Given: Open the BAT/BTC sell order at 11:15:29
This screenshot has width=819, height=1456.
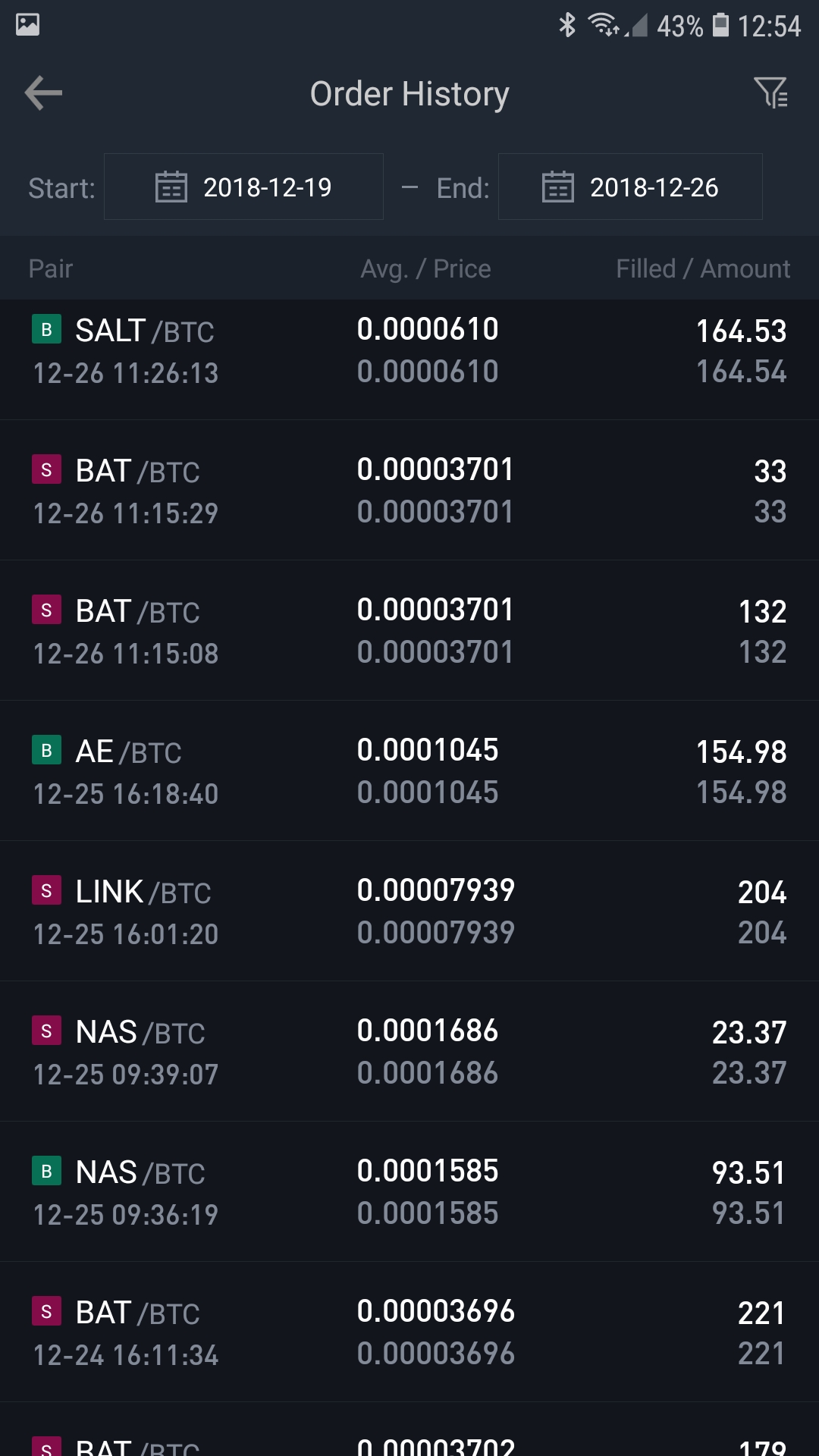Looking at the screenshot, I should pyautogui.click(x=409, y=491).
